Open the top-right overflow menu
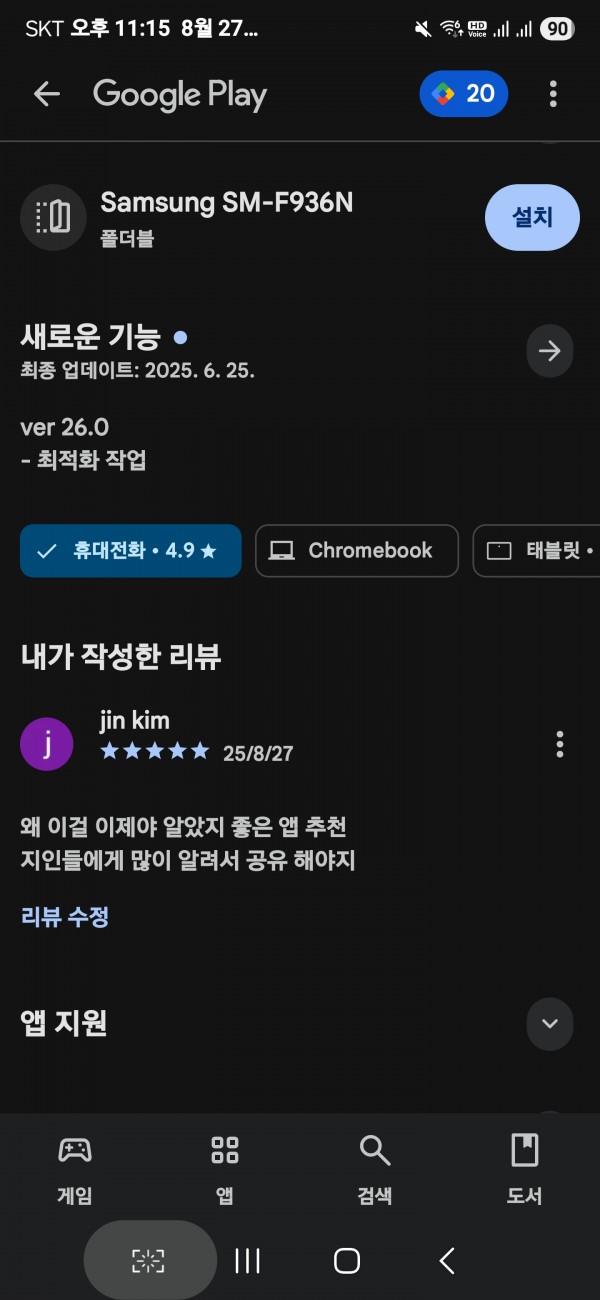The height and width of the screenshot is (1300, 600). (553, 95)
